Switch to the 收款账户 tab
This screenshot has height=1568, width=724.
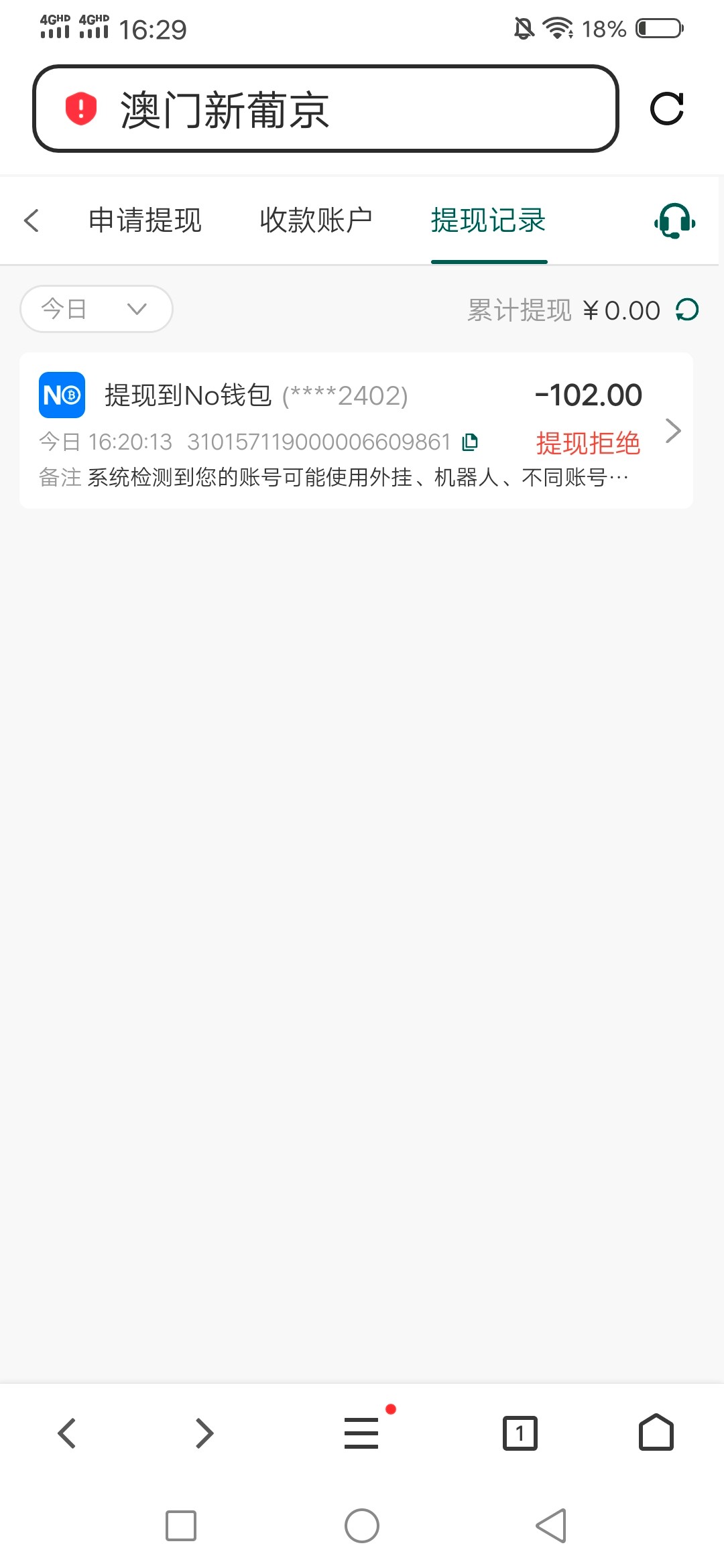click(316, 220)
